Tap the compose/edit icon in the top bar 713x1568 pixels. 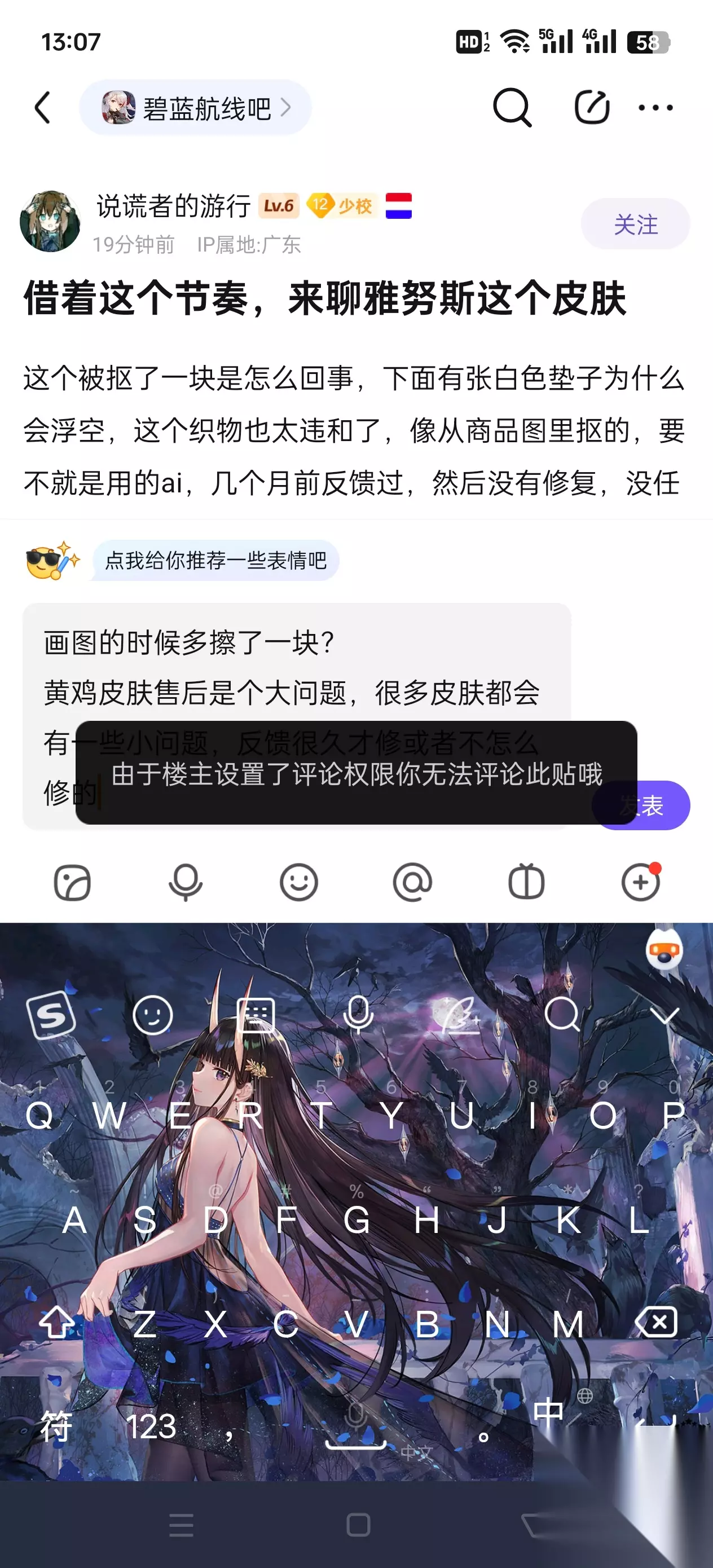592,107
